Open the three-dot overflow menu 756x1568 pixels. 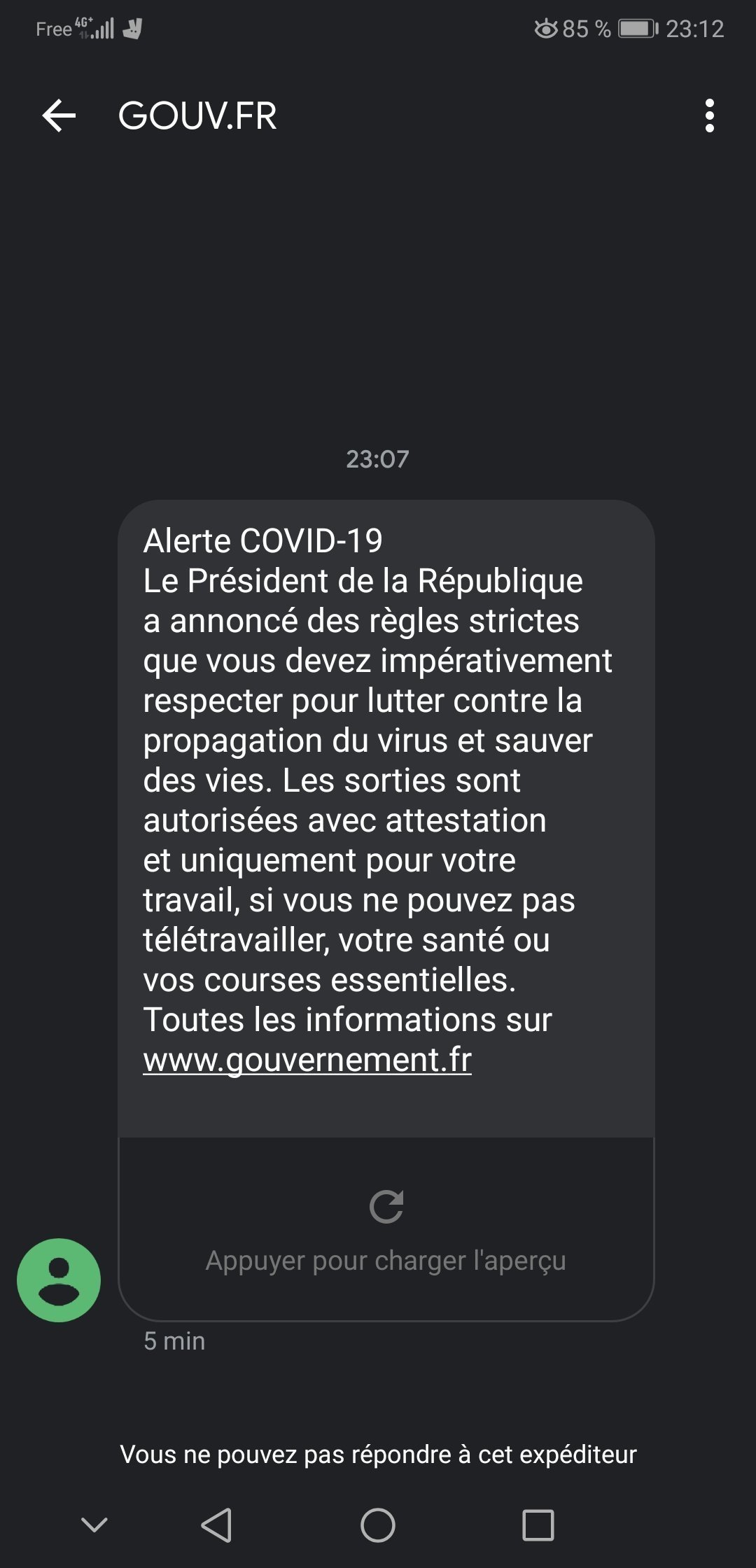710,115
